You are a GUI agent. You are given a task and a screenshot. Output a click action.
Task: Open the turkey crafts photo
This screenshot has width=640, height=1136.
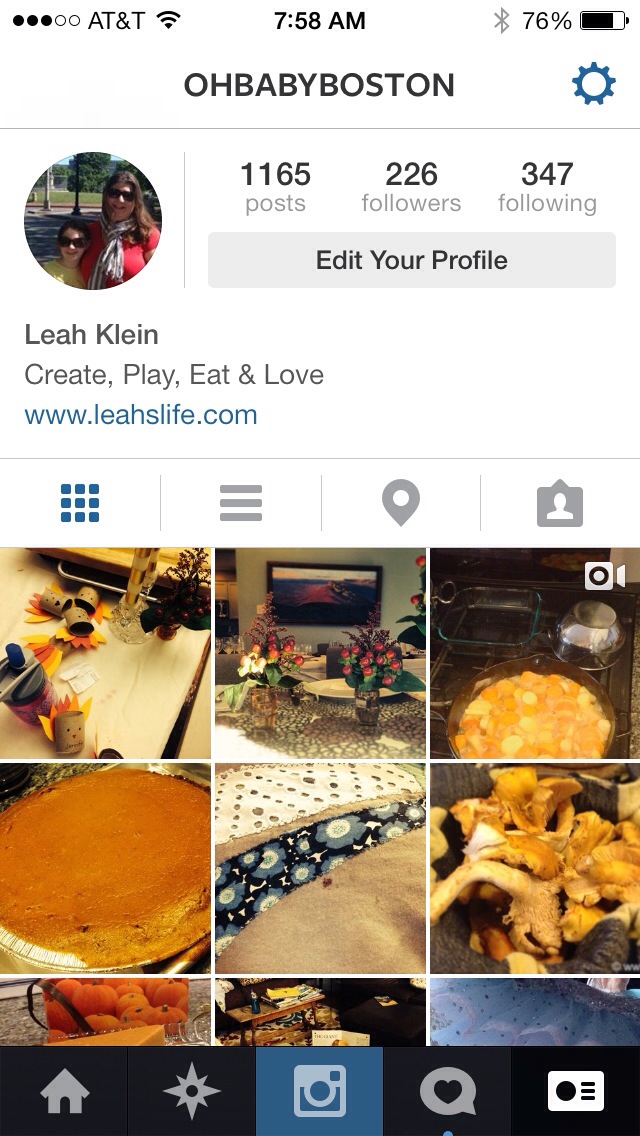point(105,653)
